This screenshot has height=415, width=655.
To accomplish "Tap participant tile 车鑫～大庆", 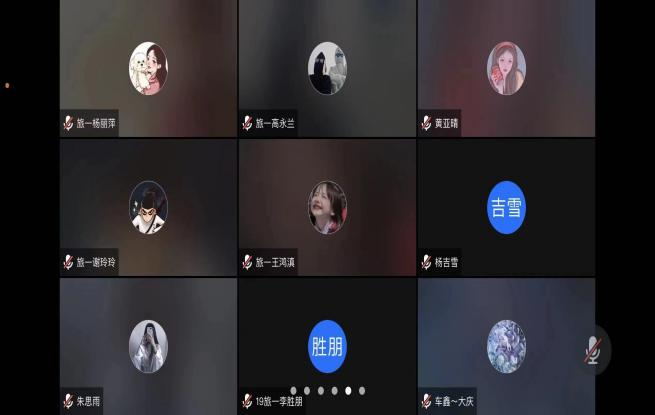I will point(506,346).
